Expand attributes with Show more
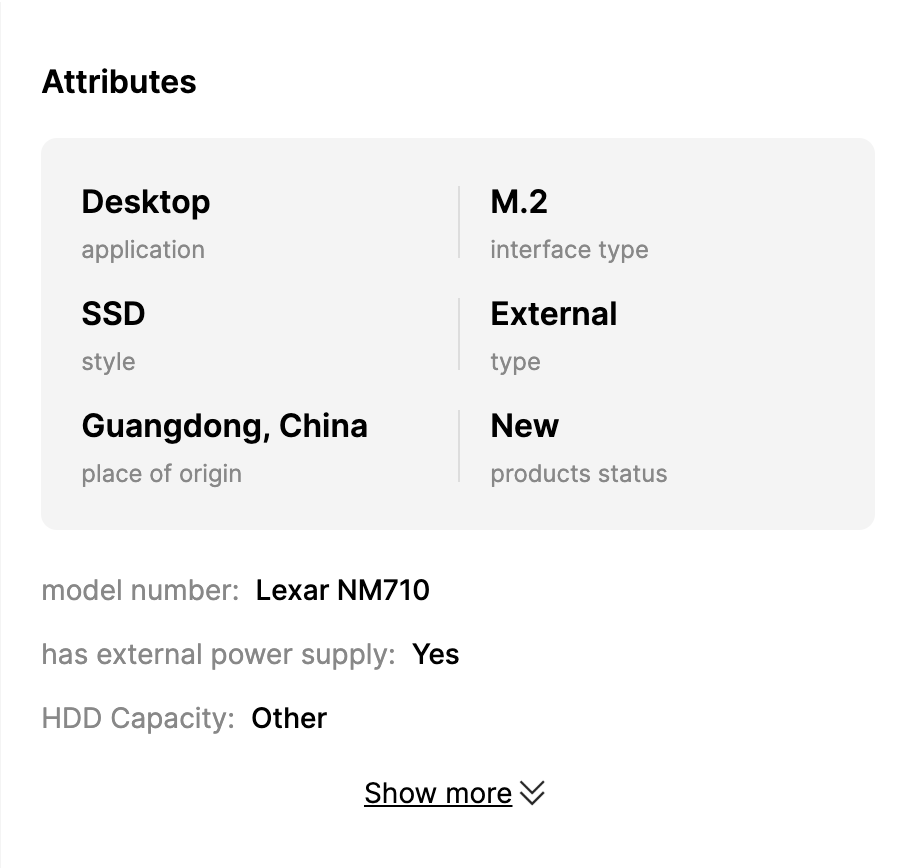The image size is (912, 868). point(454,793)
